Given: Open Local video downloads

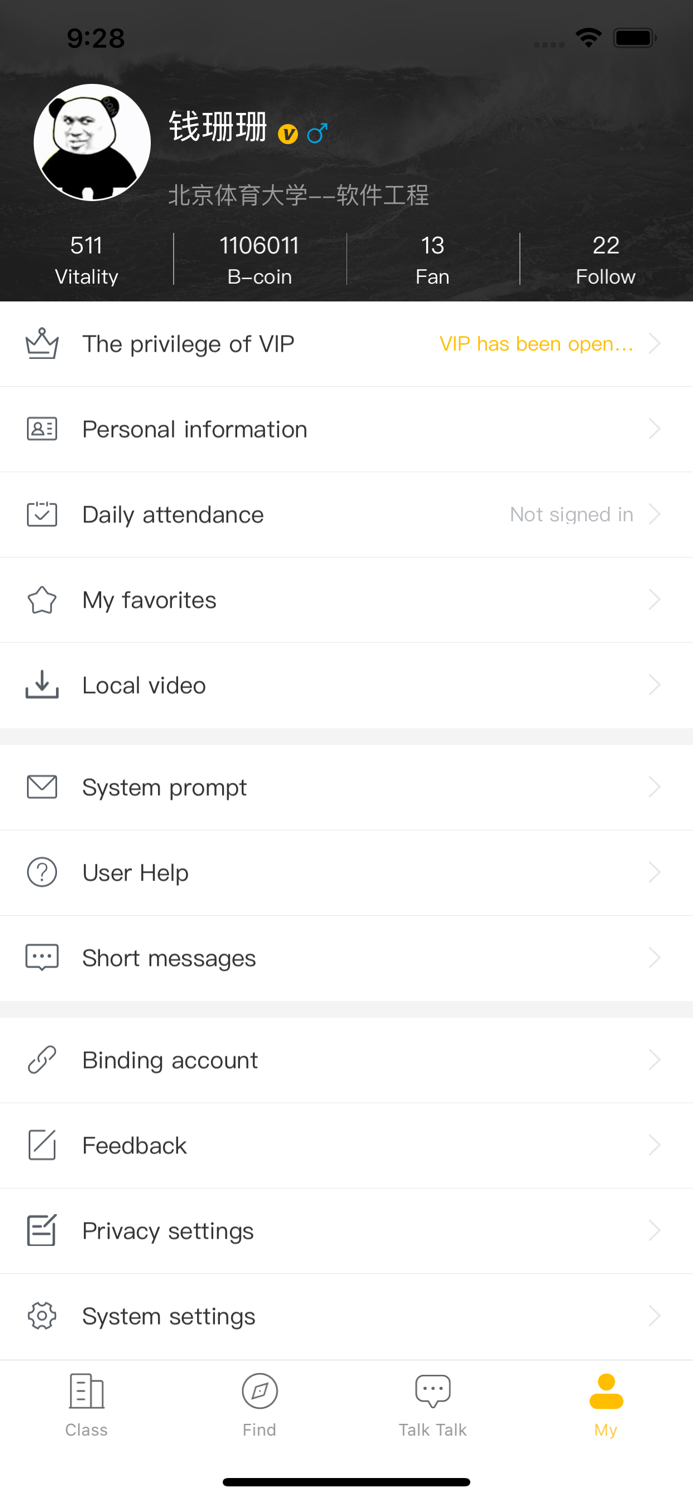Looking at the screenshot, I should point(346,686).
